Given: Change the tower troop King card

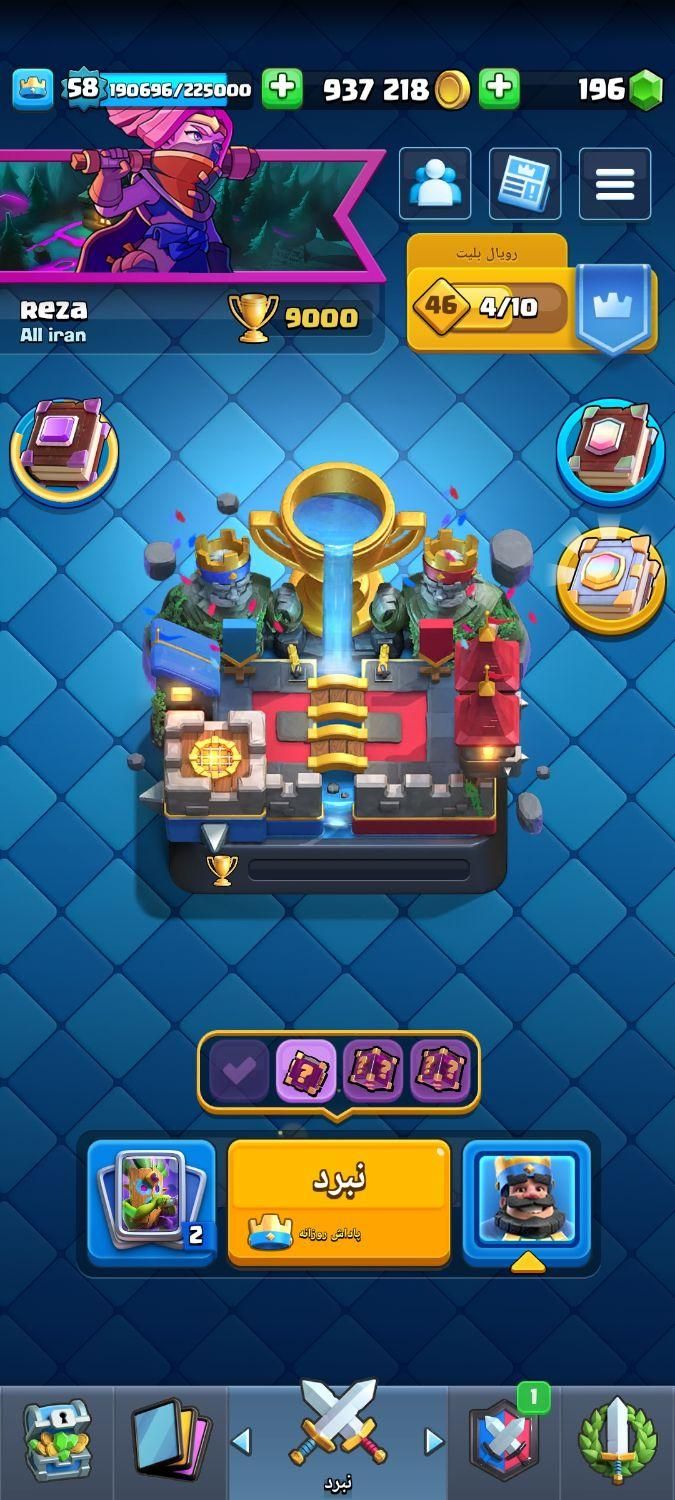Looking at the screenshot, I should [526, 1201].
